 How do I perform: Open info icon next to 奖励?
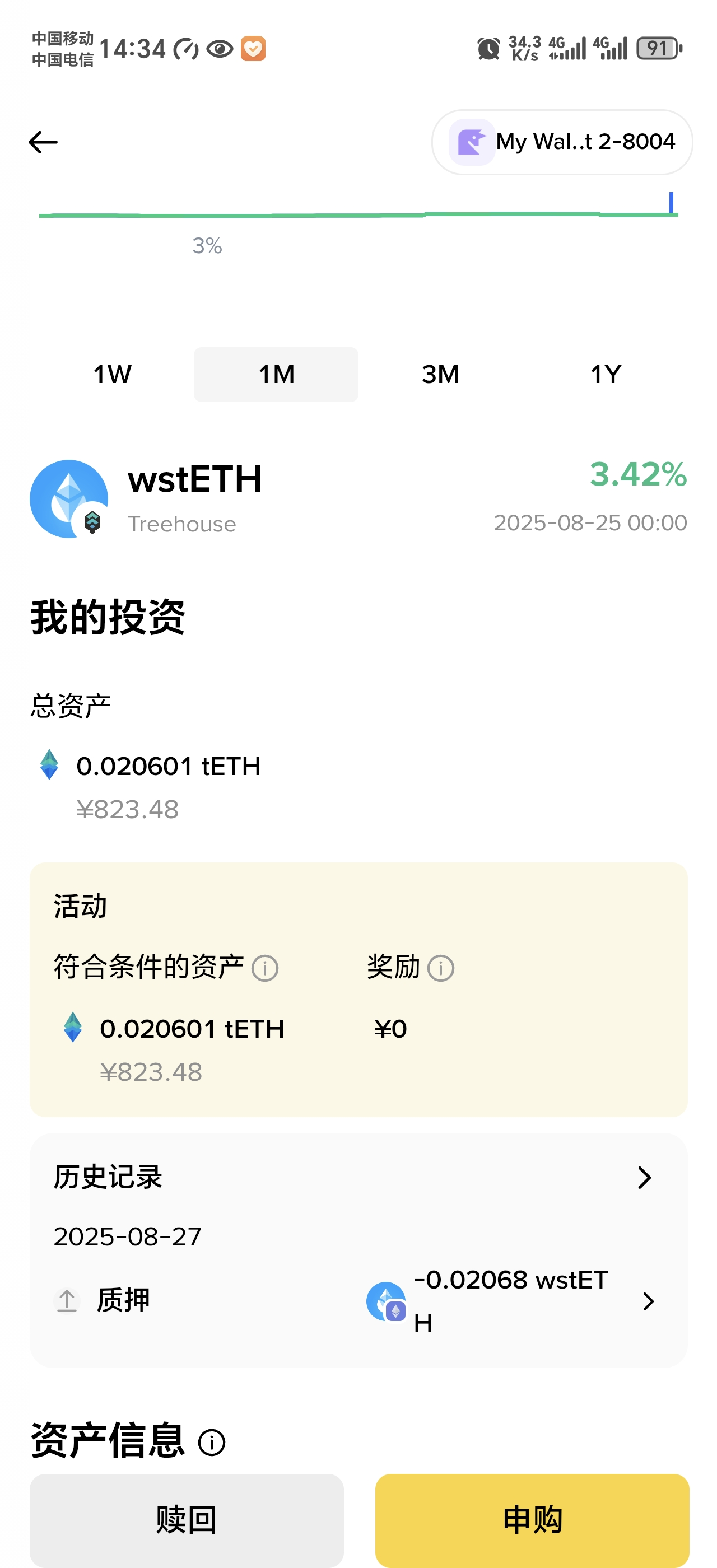coord(441,968)
